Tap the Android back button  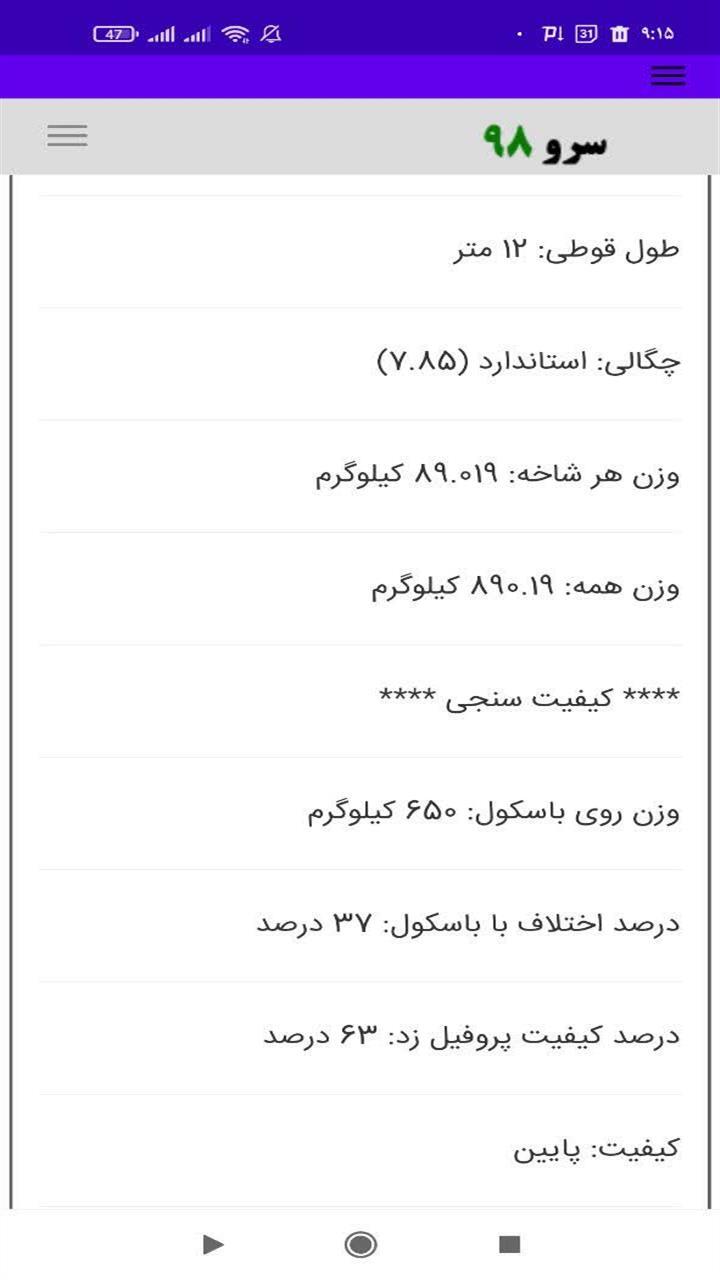(211, 1245)
